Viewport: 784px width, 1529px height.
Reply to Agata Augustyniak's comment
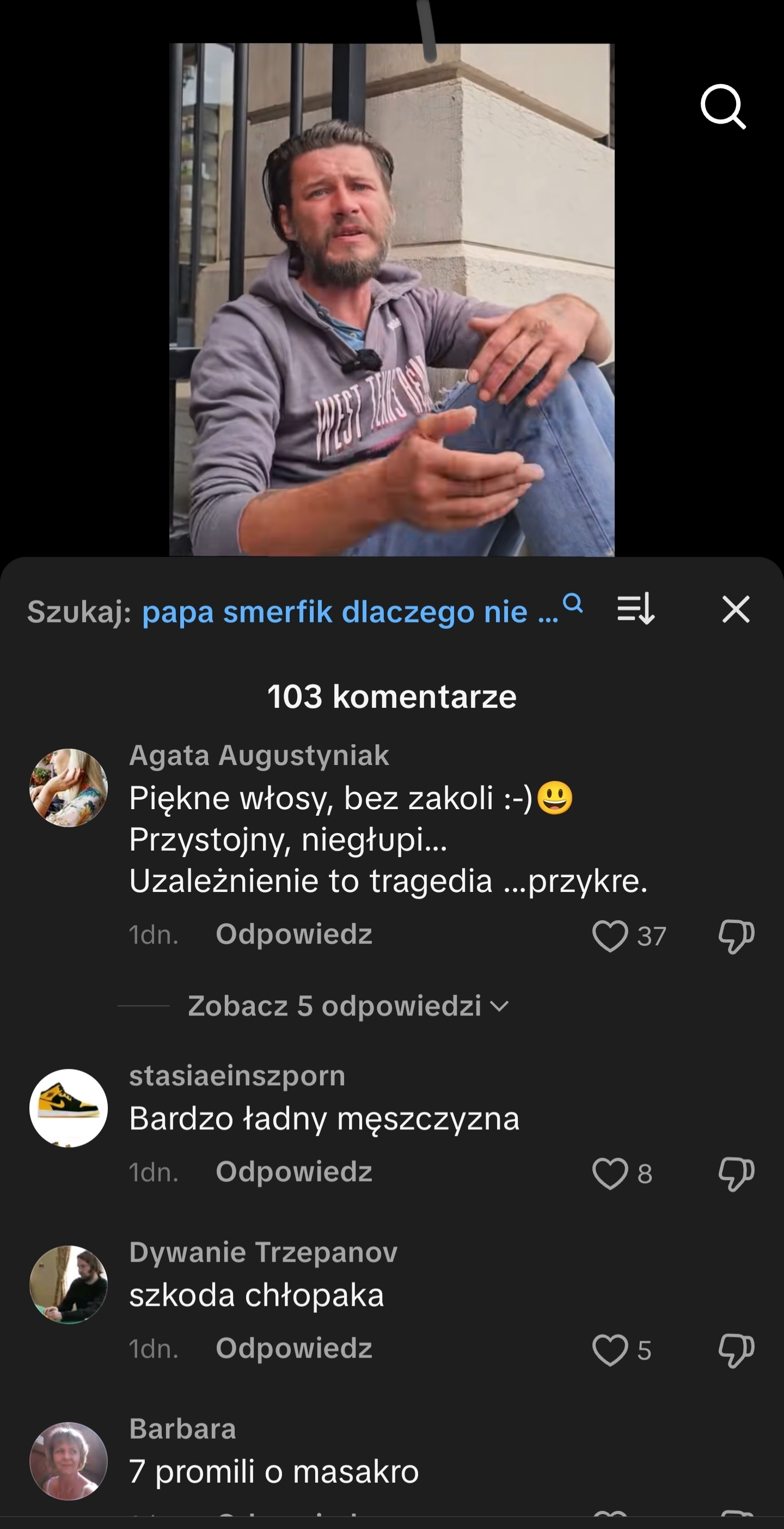click(294, 934)
